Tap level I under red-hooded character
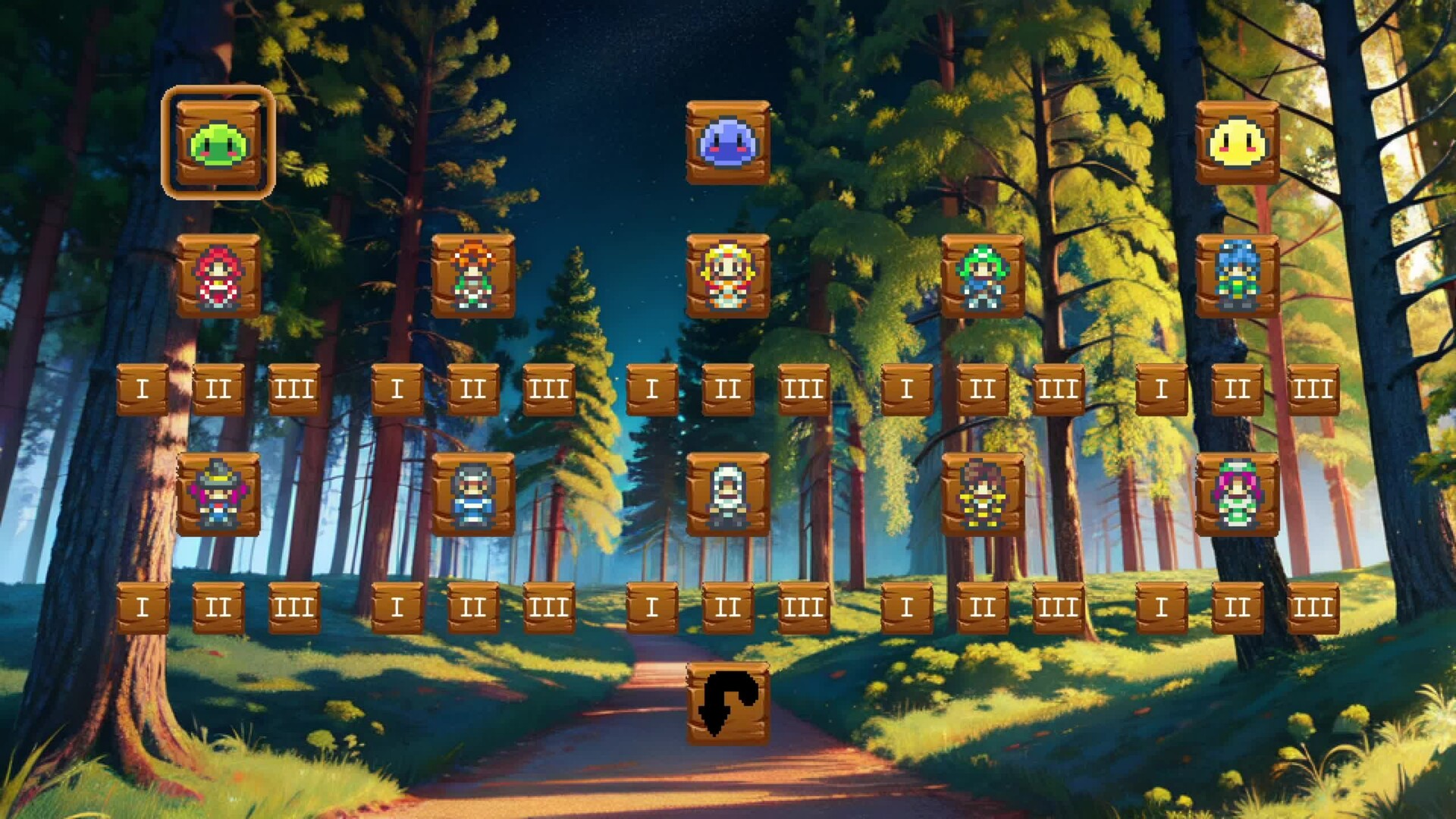 143,390
